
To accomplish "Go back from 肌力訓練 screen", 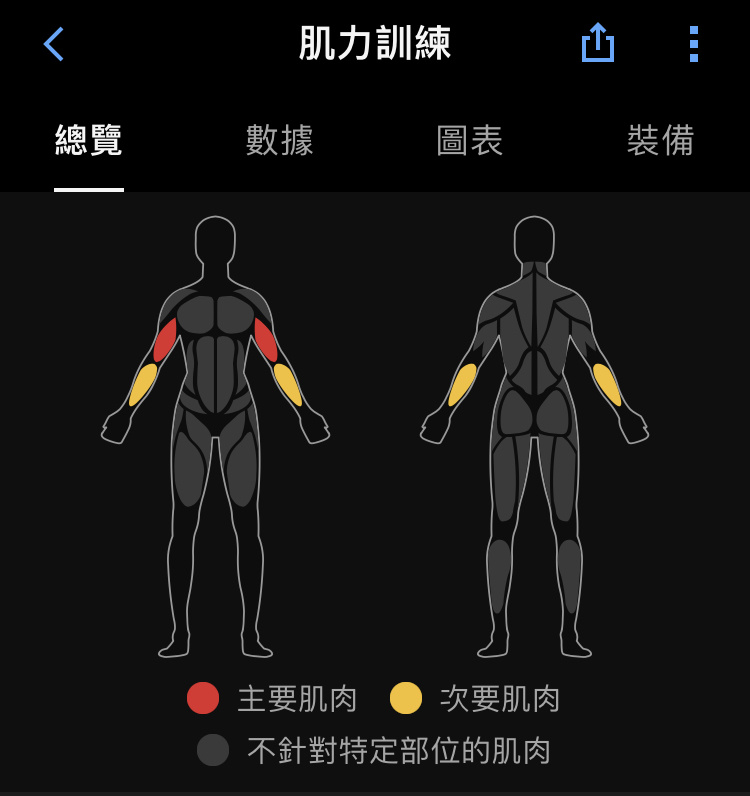I will tap(54, 44).
